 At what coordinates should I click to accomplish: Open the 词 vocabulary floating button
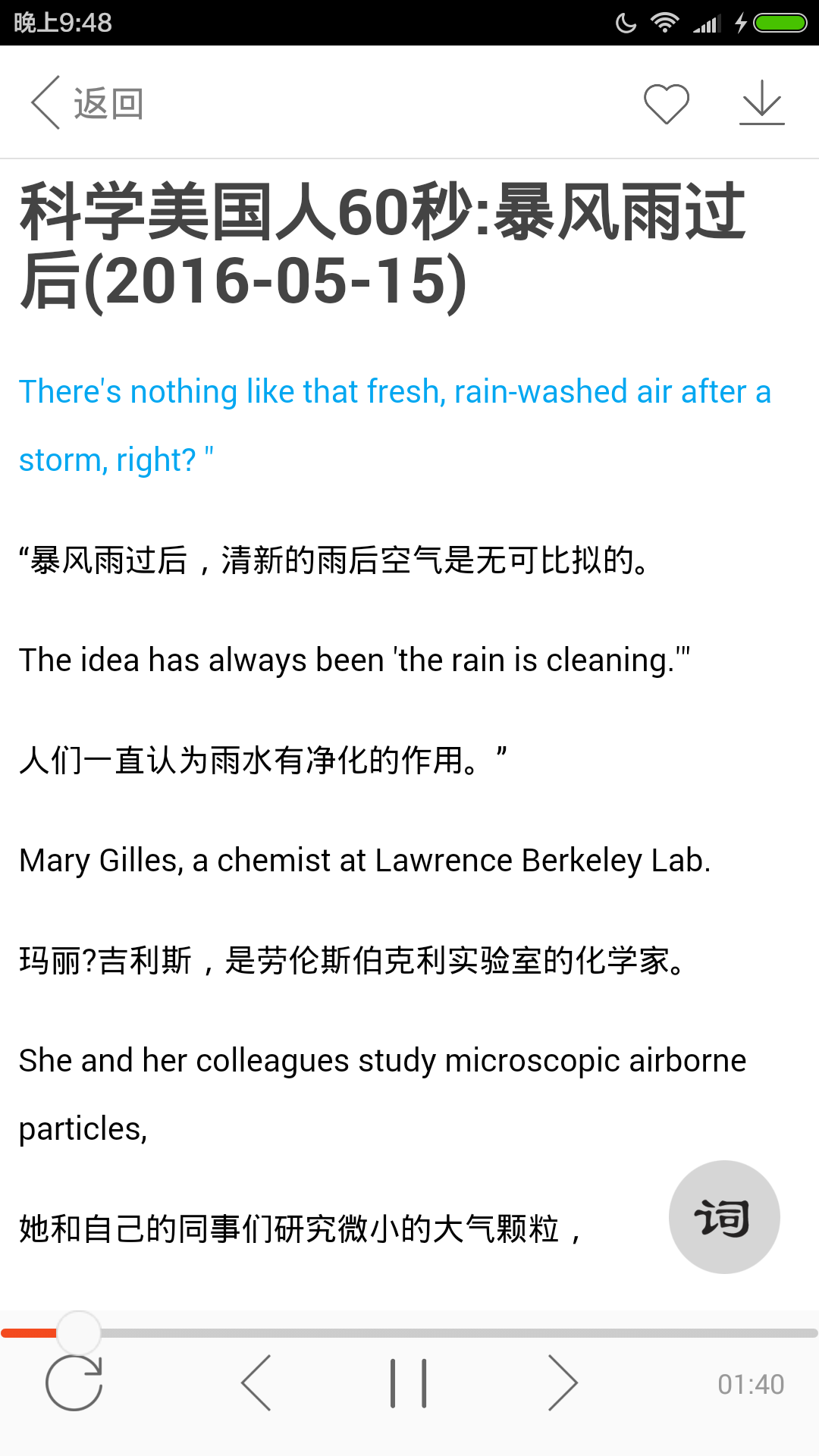(x=724, y=1217)
